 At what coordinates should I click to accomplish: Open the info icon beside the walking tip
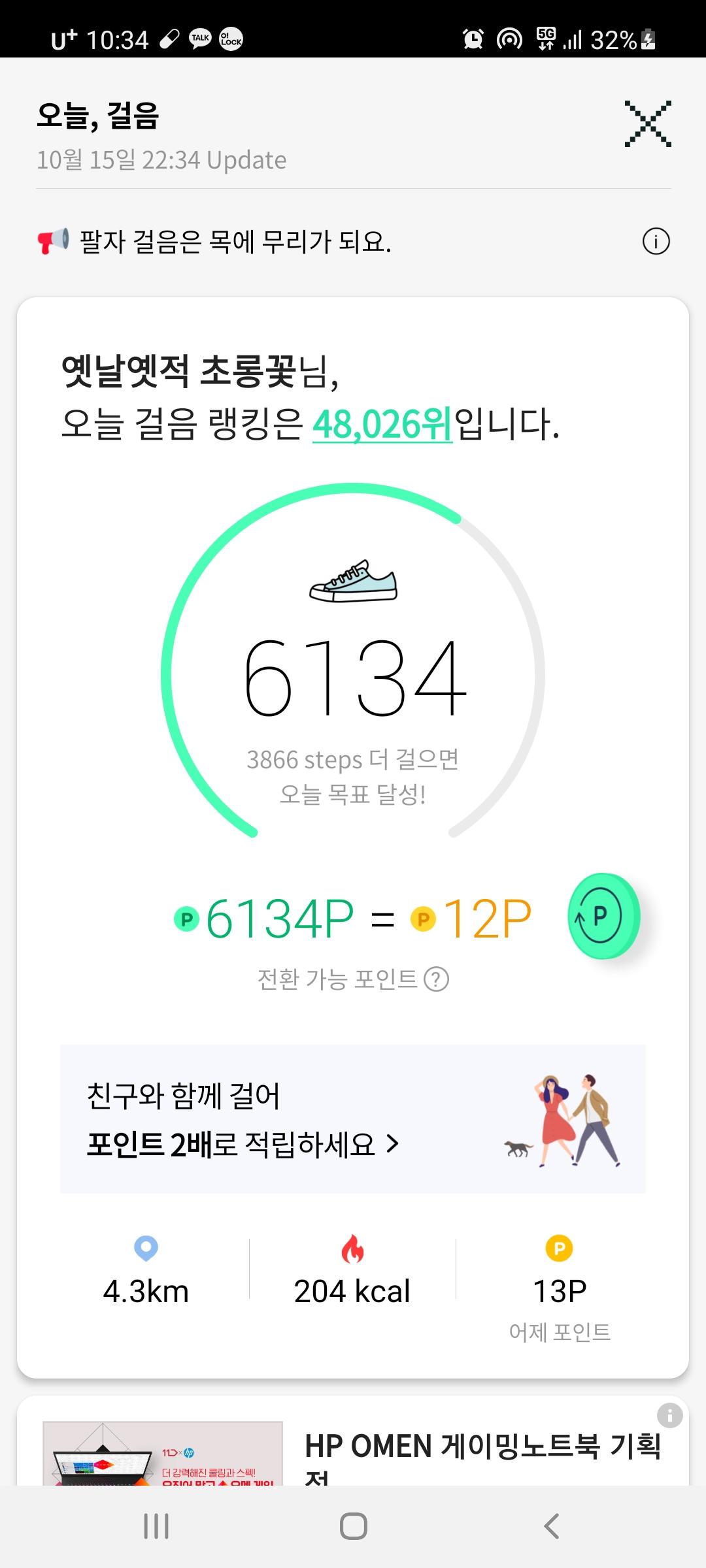click(656, 242)
